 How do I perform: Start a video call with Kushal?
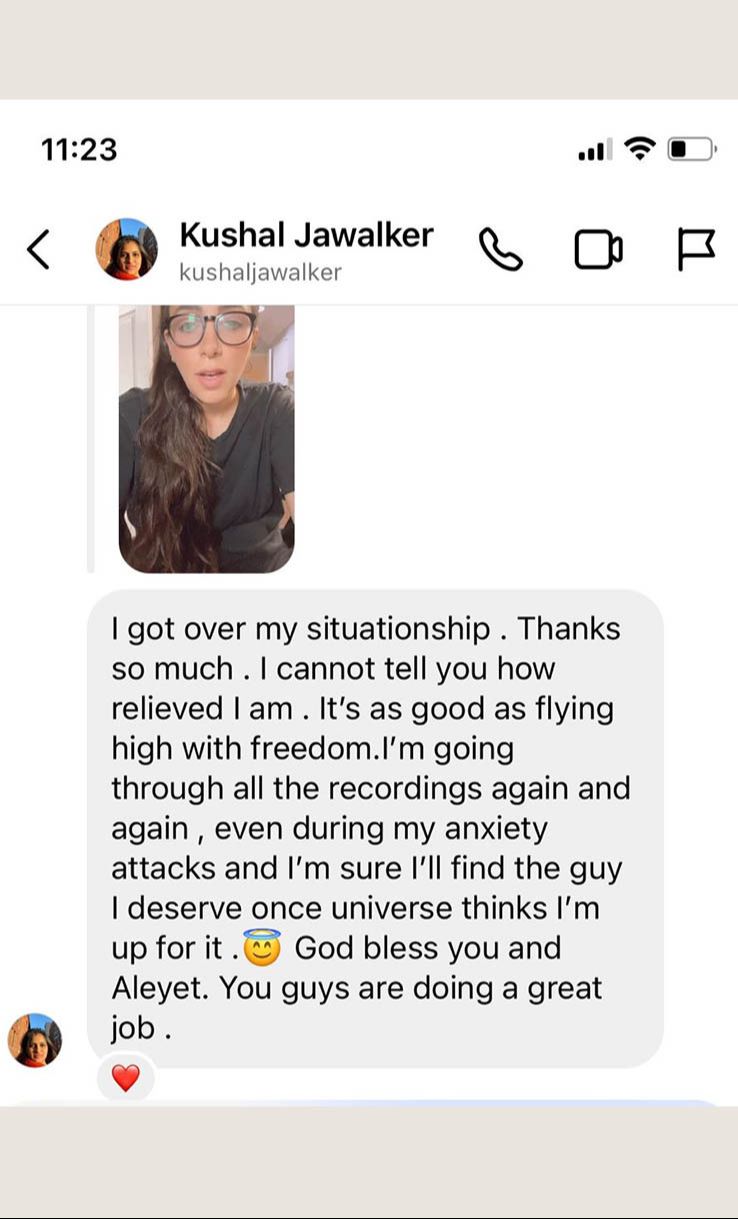[598, 250]
